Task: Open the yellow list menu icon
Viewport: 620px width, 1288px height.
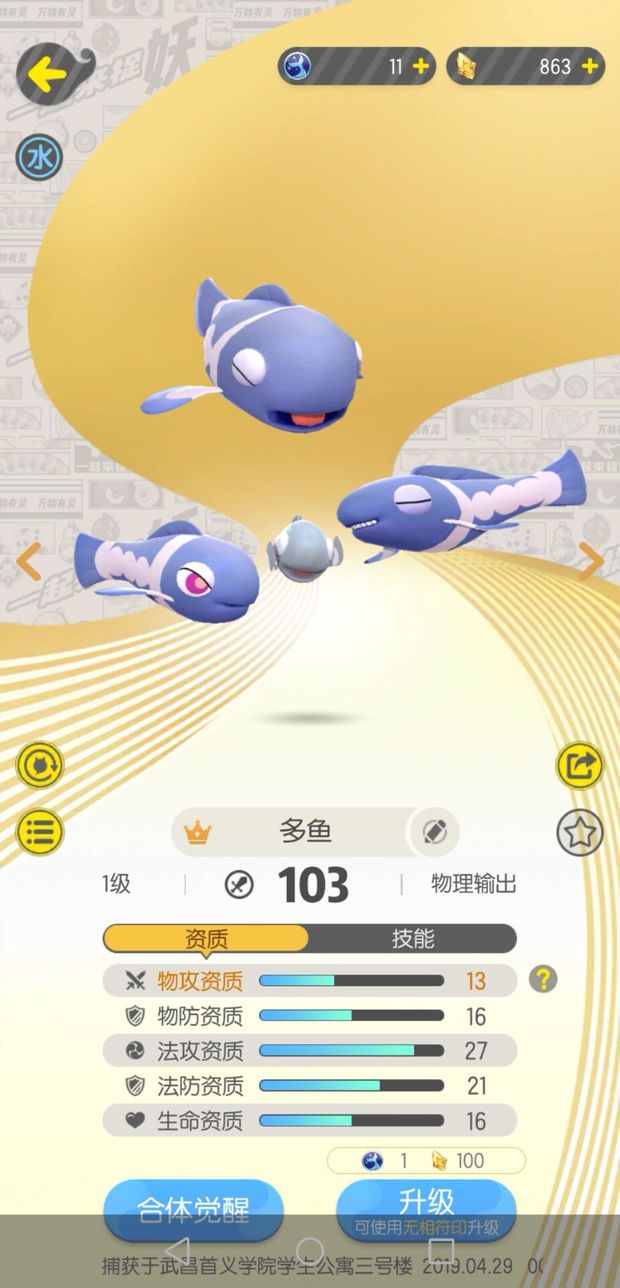Action: coord(40,831)
